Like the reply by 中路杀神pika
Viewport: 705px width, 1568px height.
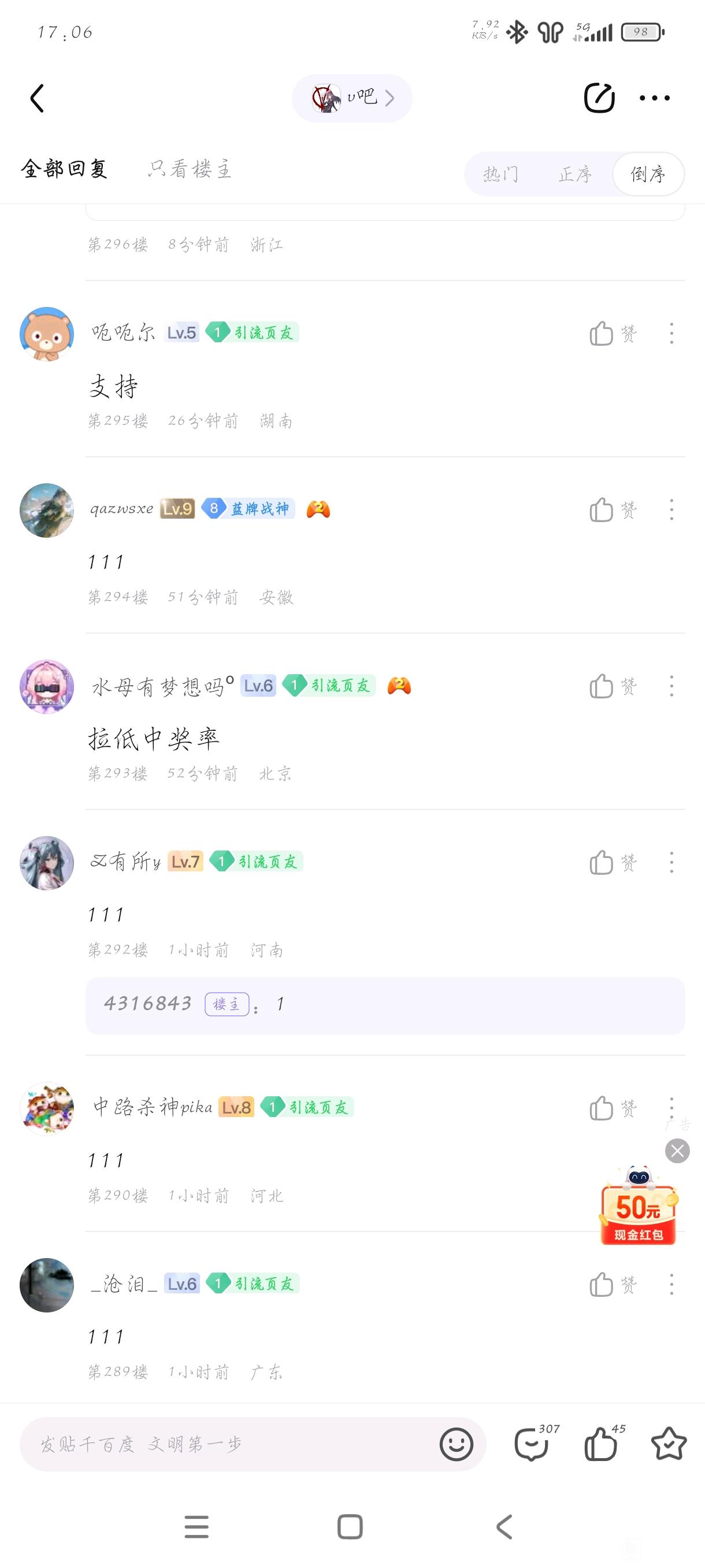point(612,1108)
